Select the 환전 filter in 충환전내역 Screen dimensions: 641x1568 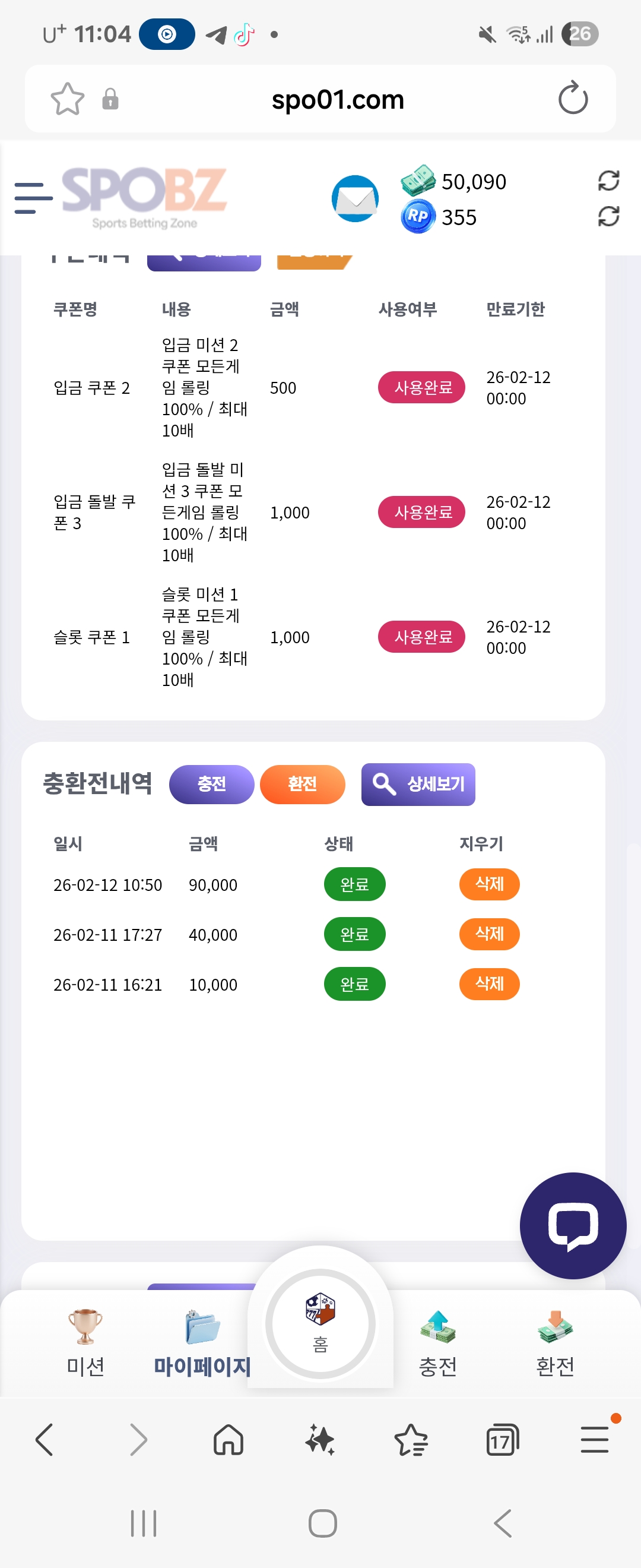(302, 784)
